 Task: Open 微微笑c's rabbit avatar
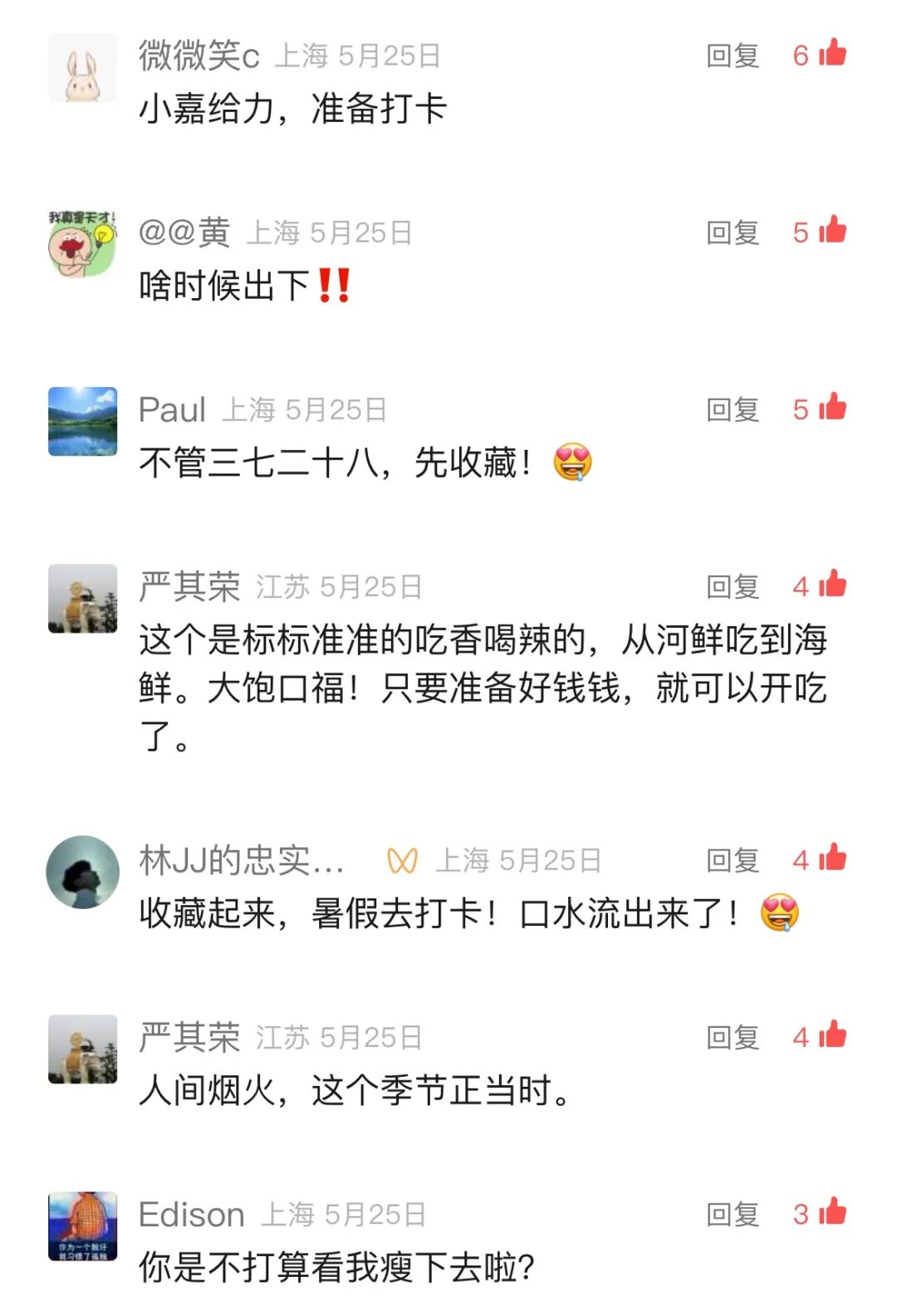[82, 68]
